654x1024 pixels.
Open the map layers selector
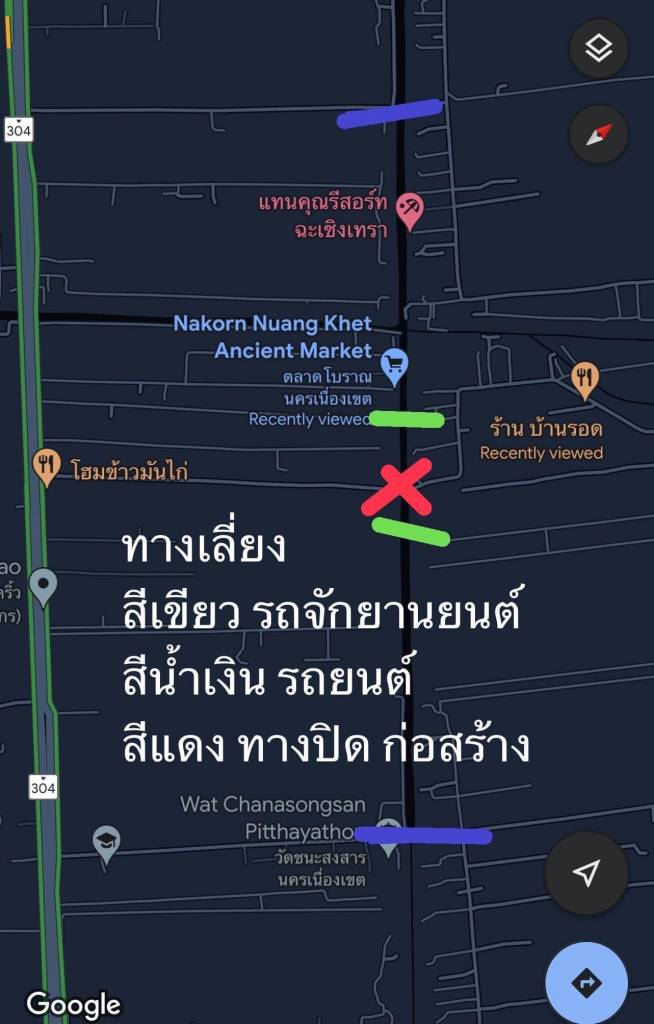pos(598,49)
